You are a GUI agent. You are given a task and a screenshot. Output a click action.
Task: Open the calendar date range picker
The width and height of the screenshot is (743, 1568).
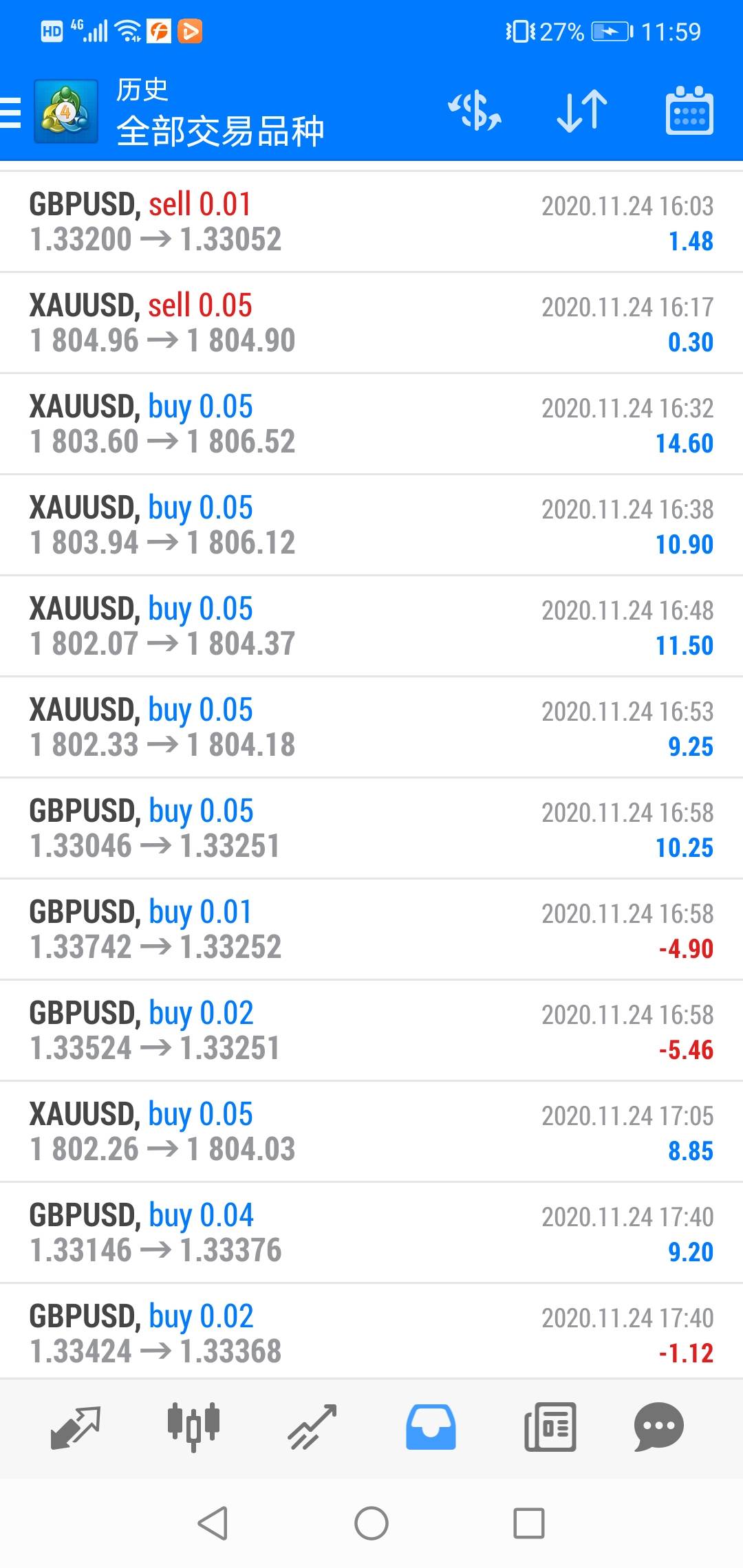(x=689, y=111)
